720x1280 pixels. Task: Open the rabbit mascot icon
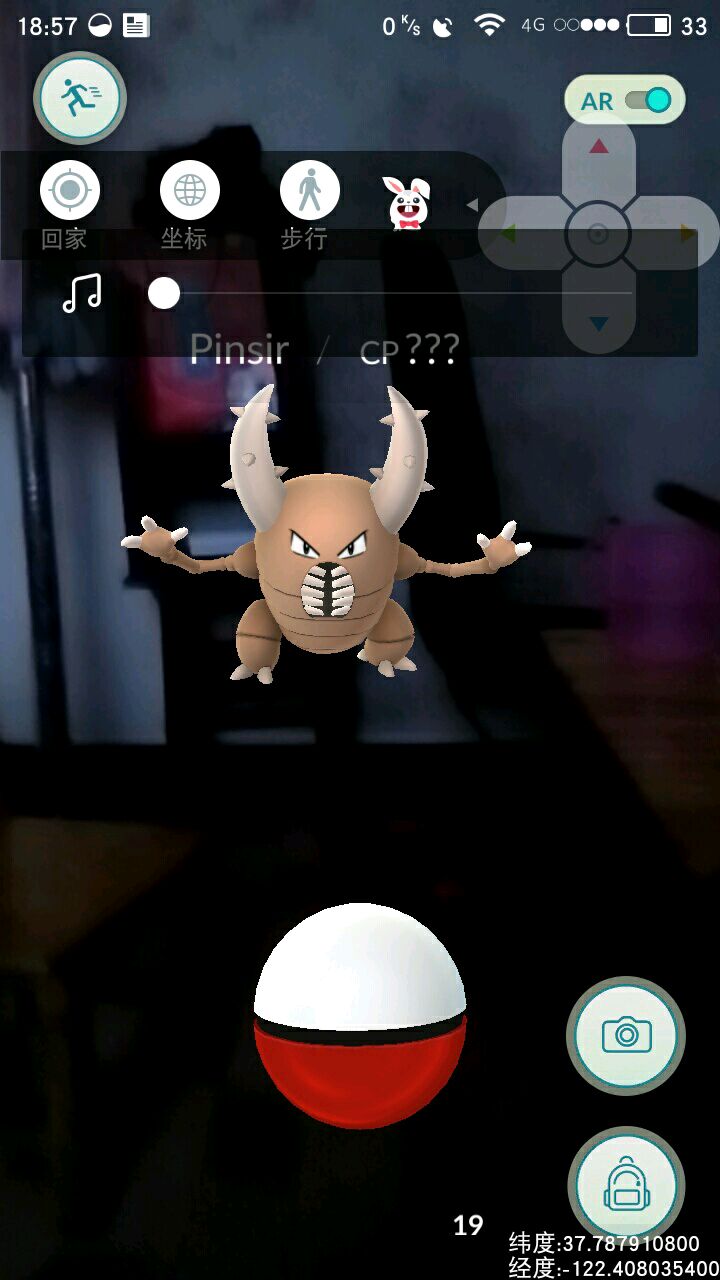coord(411,203)
